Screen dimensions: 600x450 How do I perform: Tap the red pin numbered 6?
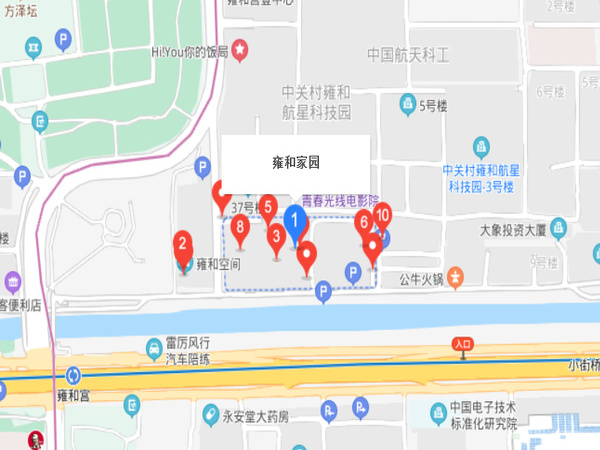click(x=364, y=221)
